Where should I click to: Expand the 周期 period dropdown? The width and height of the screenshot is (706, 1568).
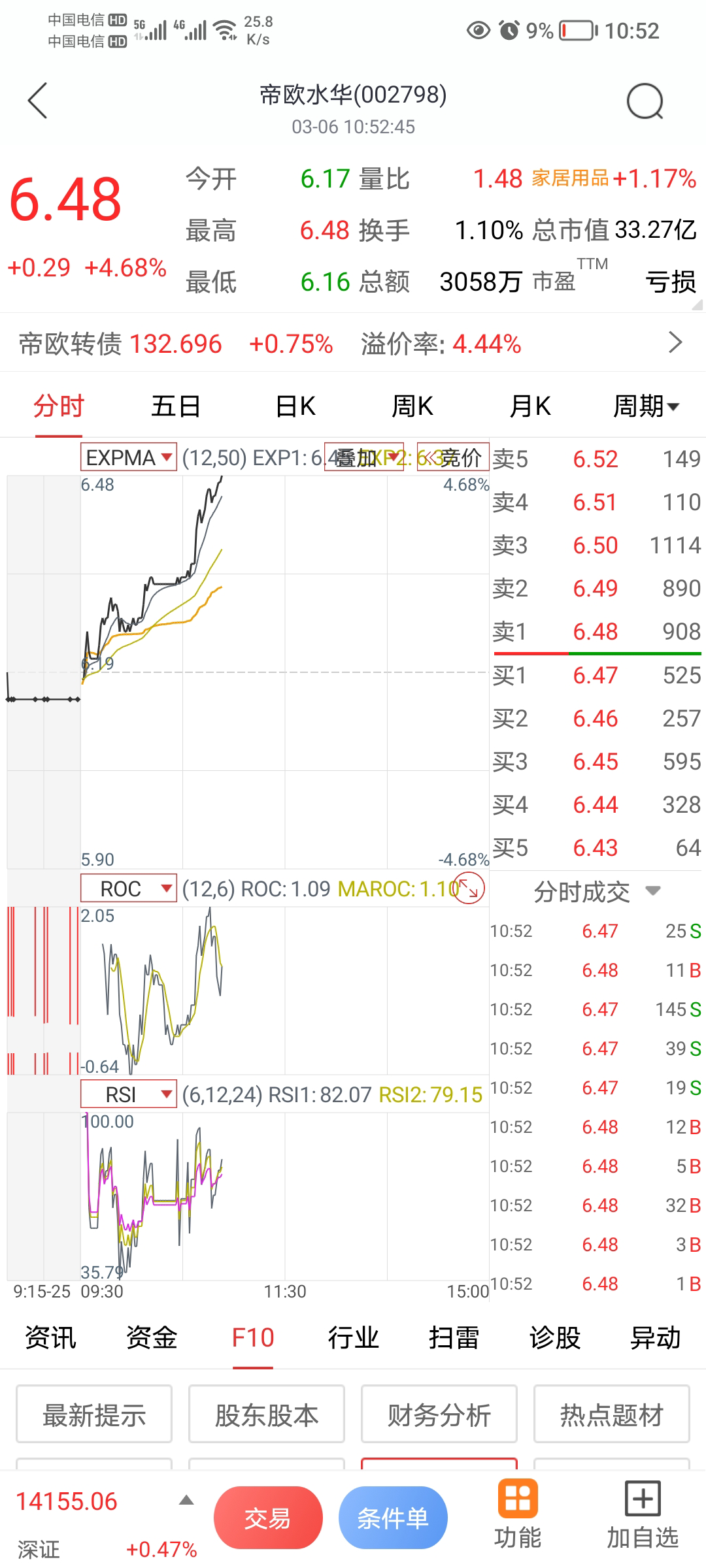pos(646,406)
